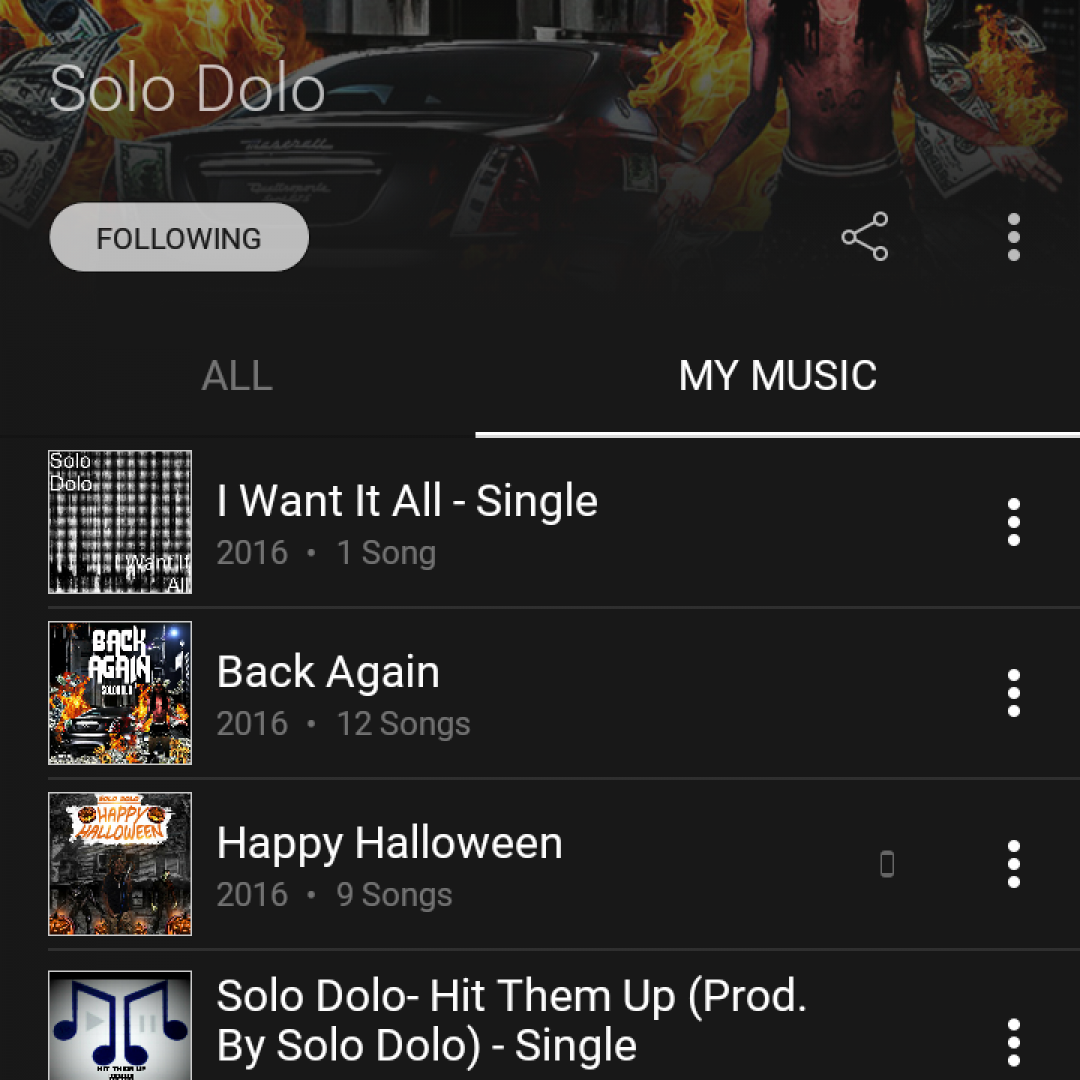This screenshot has height=1080, width=1080.
Task: Share the Solo Dolo artist page
Action: point(864,237)
